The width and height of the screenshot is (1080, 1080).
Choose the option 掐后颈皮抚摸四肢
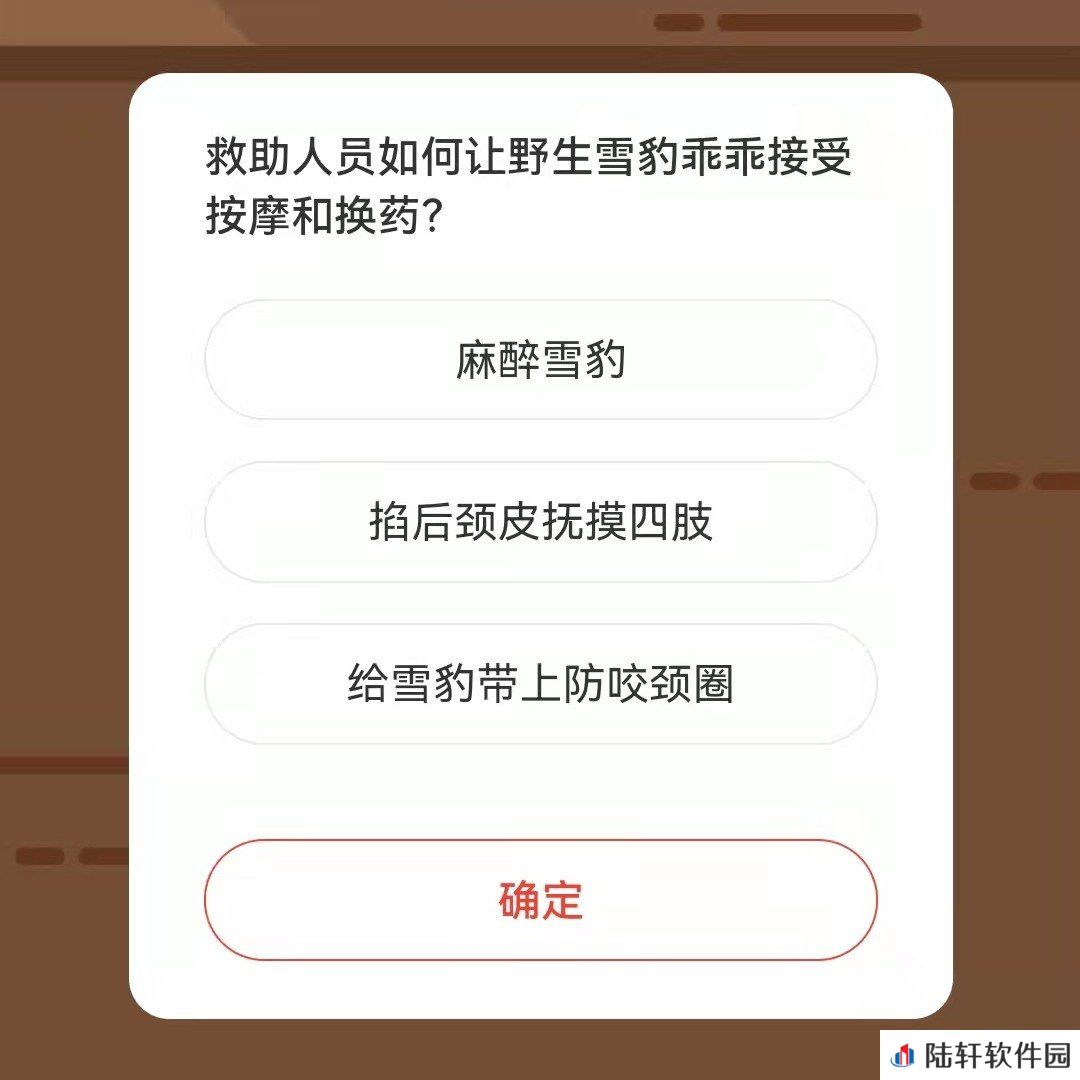(x=540, y=522)
